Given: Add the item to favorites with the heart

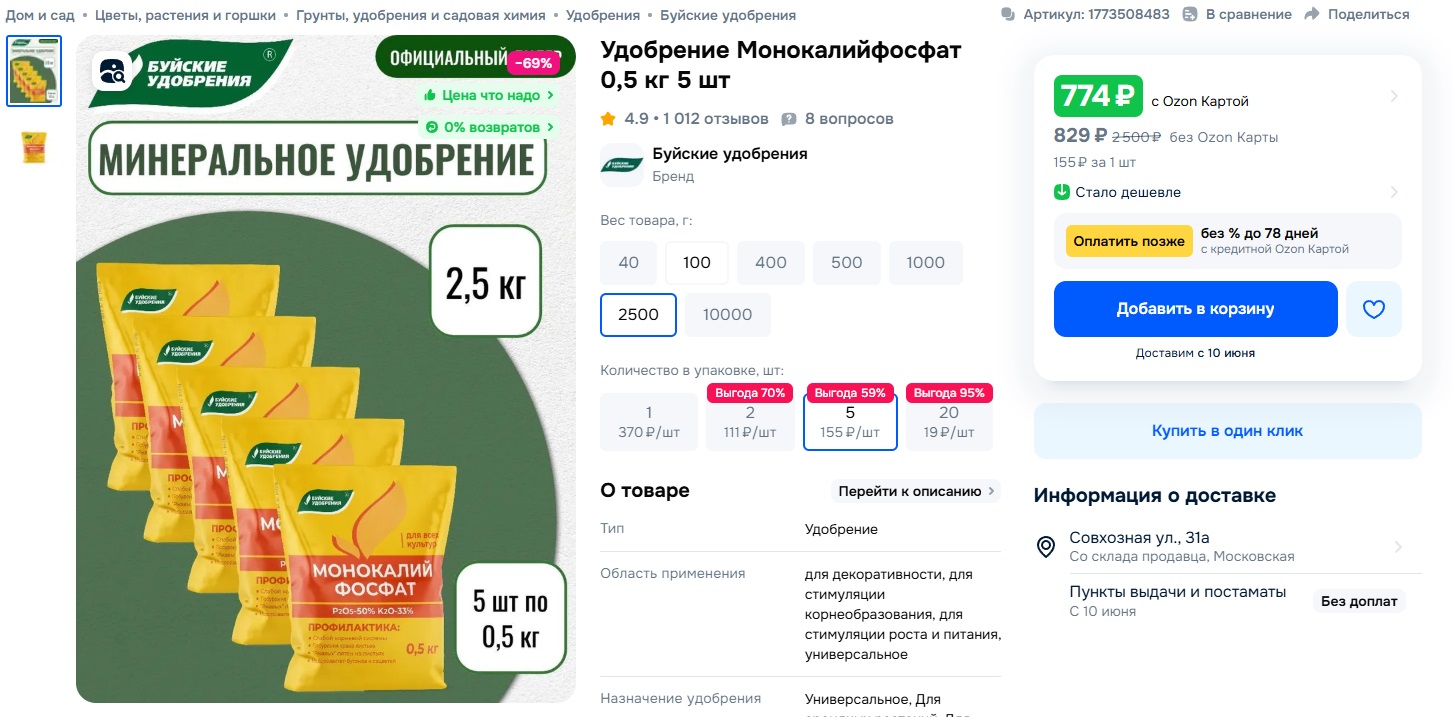Looking at the screenshot, I should (x=1373, y=309).
